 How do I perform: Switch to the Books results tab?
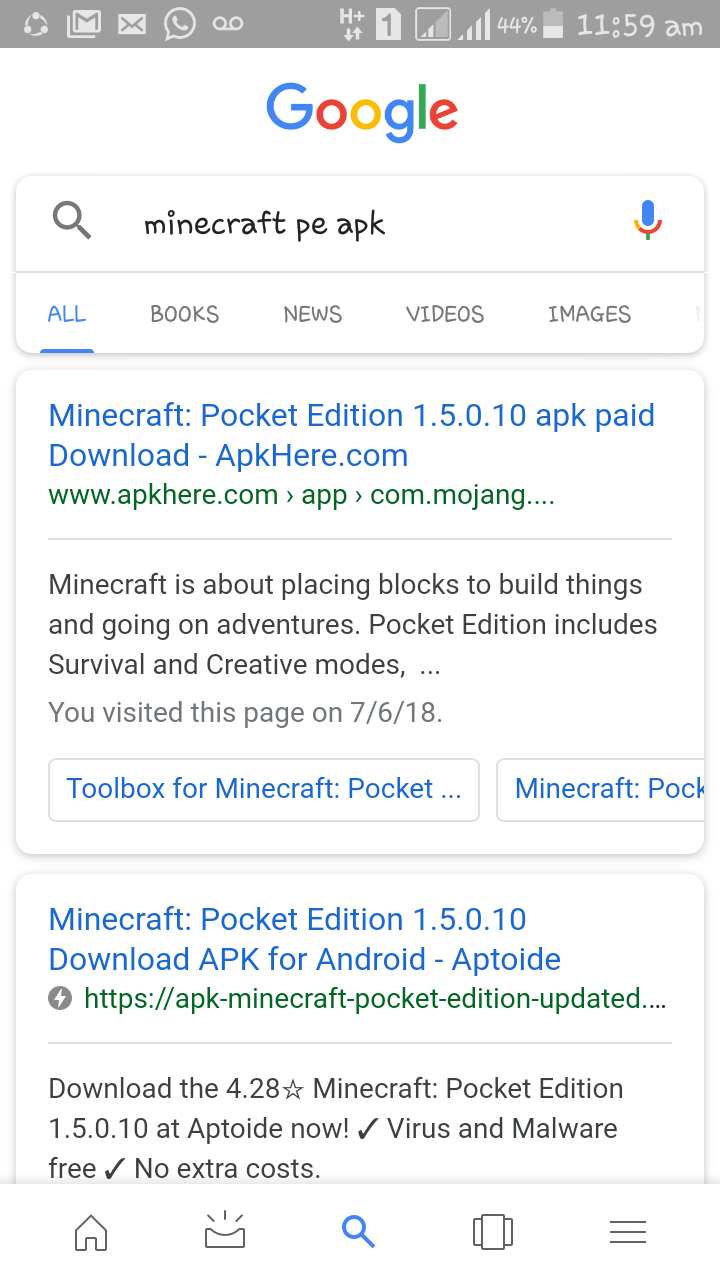(184, 314)
